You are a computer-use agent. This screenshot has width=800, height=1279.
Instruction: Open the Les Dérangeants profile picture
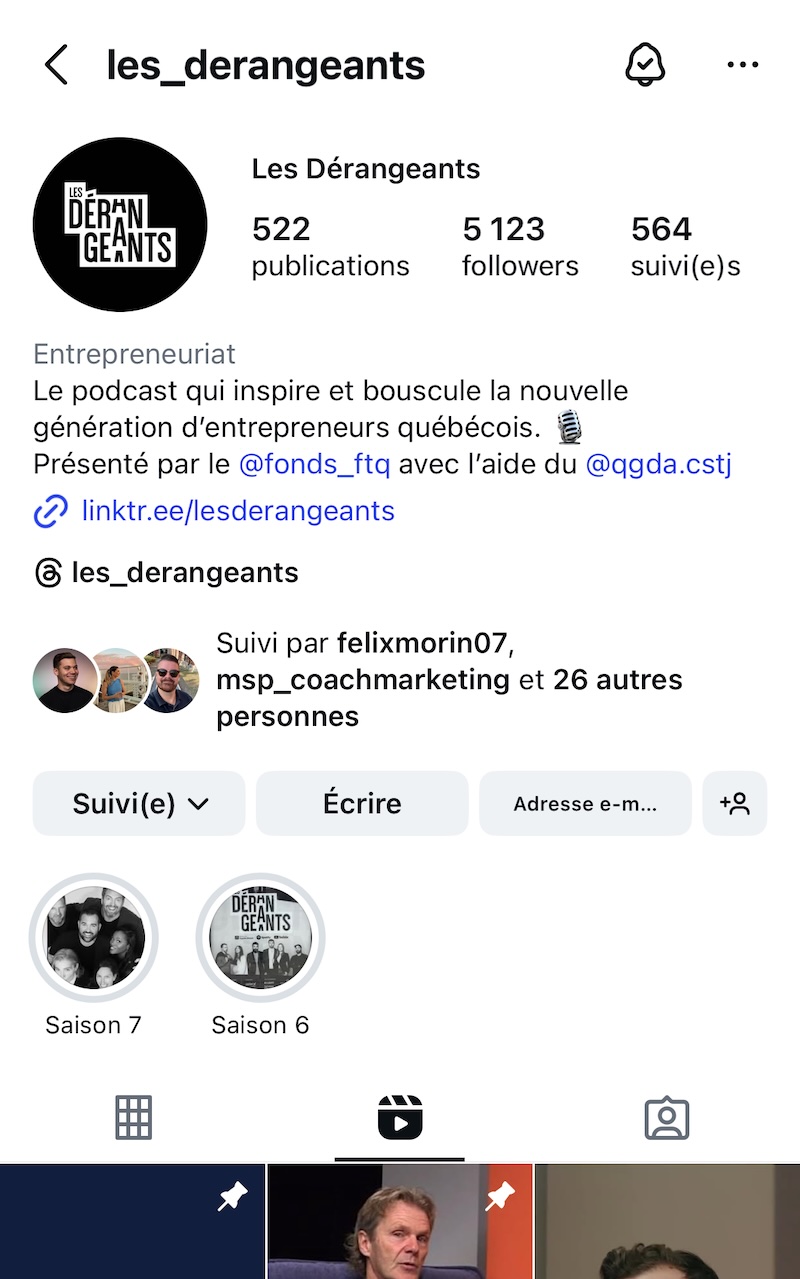click(x=120, y=225)
